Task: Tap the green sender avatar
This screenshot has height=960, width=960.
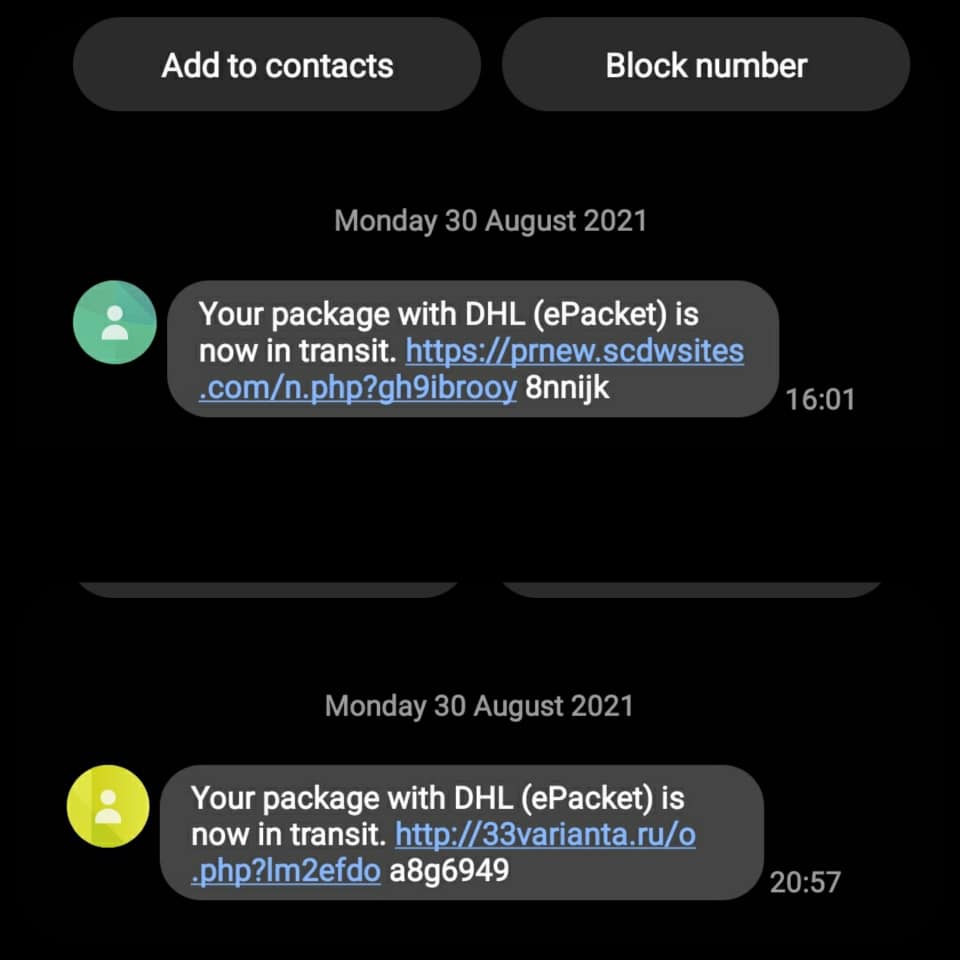Action: coord(115,322)
